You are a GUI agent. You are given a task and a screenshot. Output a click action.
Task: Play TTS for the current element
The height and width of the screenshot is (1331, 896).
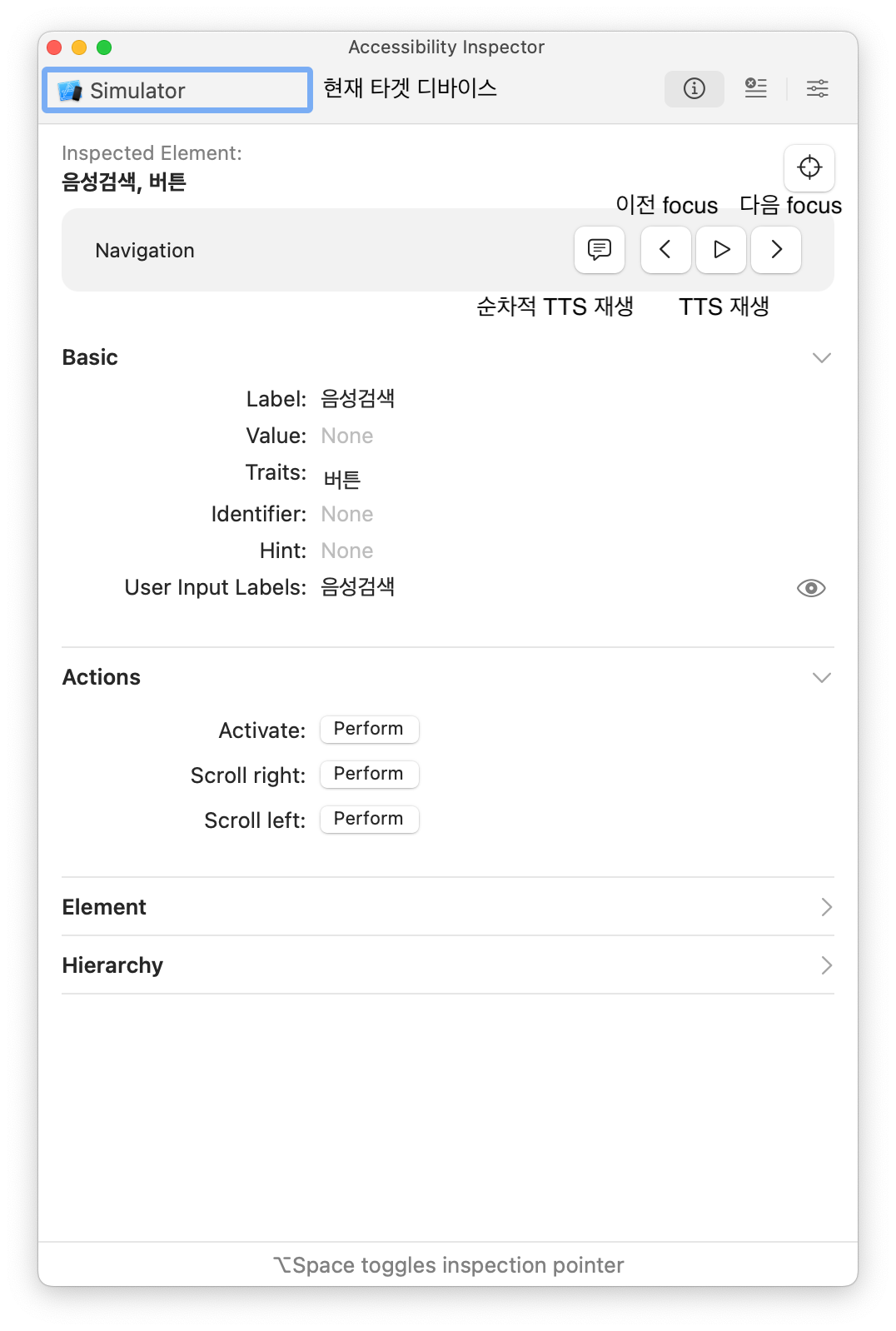click(x=721, y=249)
